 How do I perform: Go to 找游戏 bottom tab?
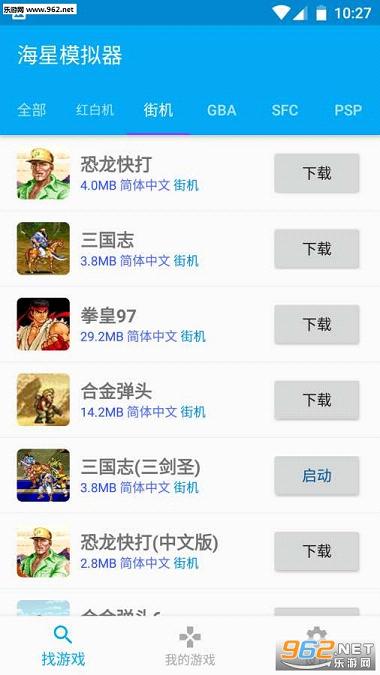63,646
